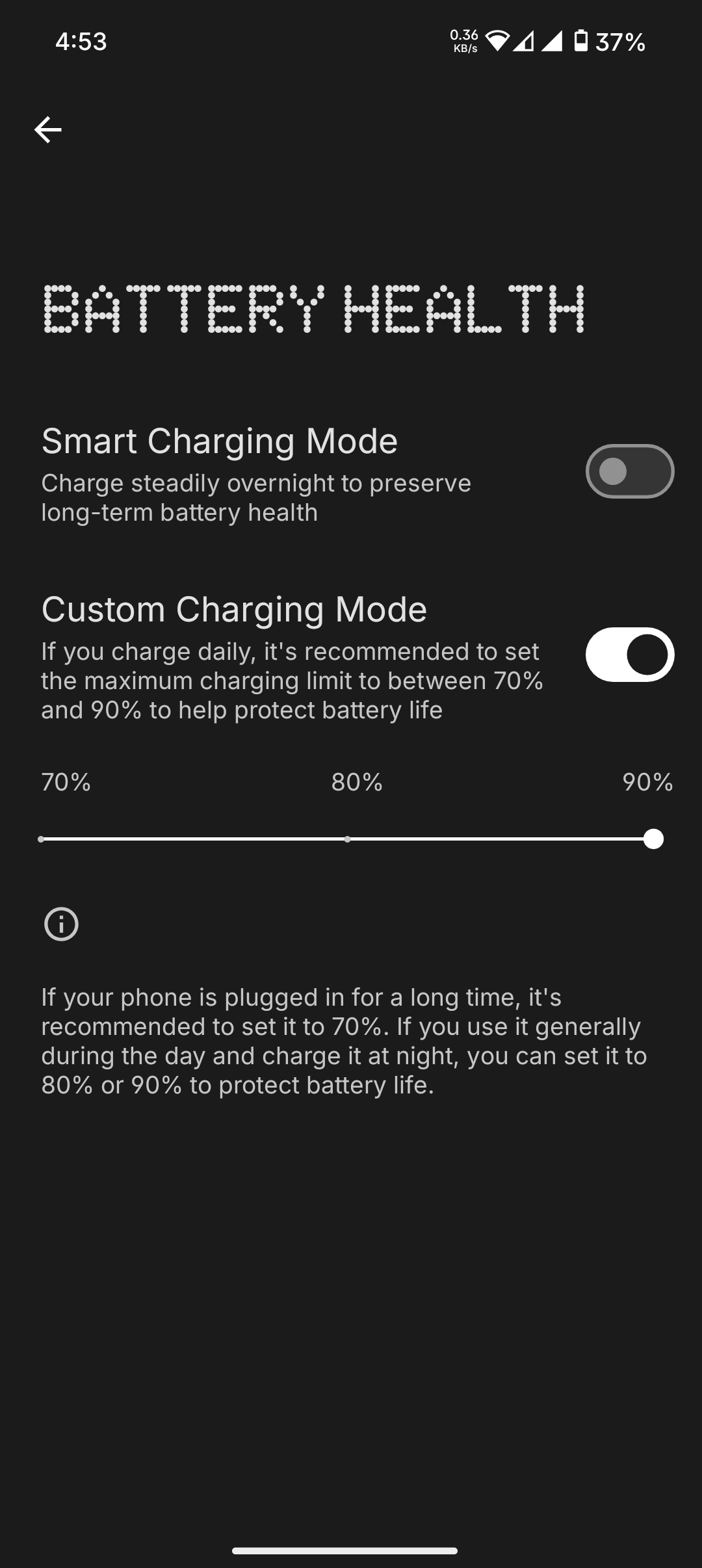Tap the Custom Charging Mode heading
The height and width of the screenshot is (1568, 702).
click(234, 609)
